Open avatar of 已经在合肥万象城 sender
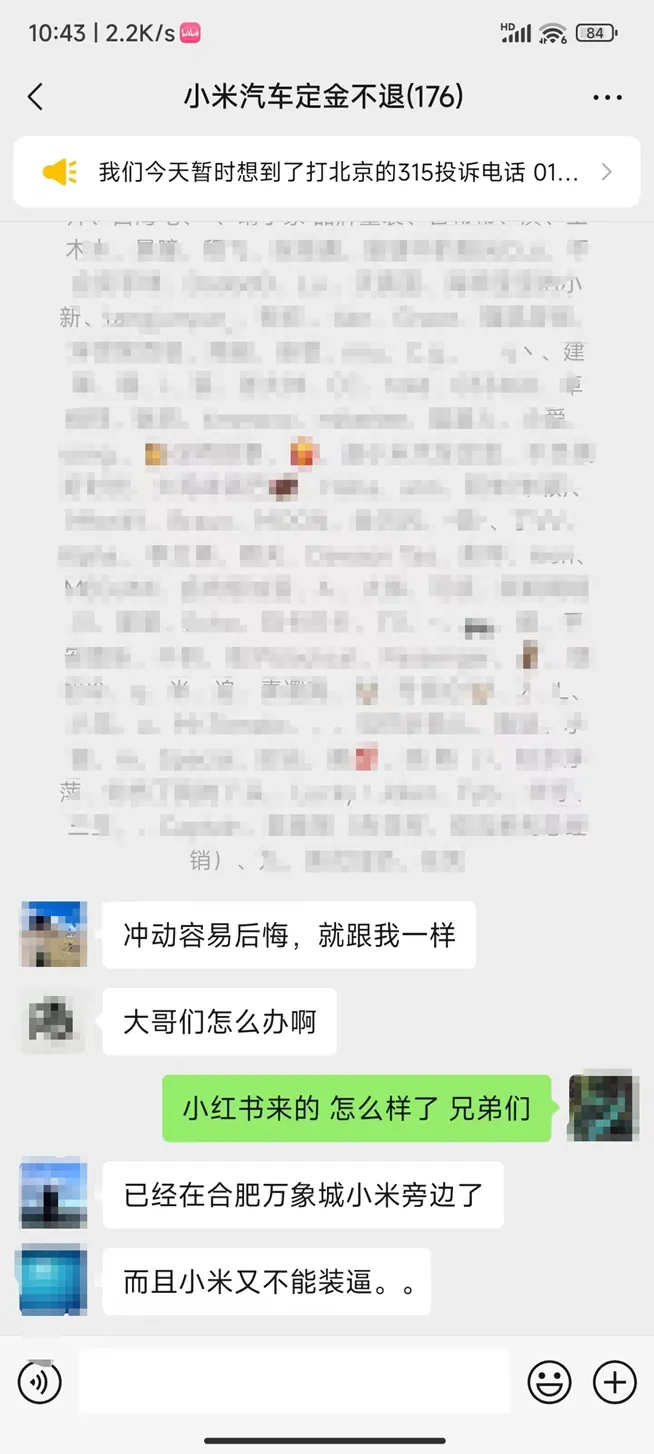Screen dimensions: 654x1454 click(54, 1194)
